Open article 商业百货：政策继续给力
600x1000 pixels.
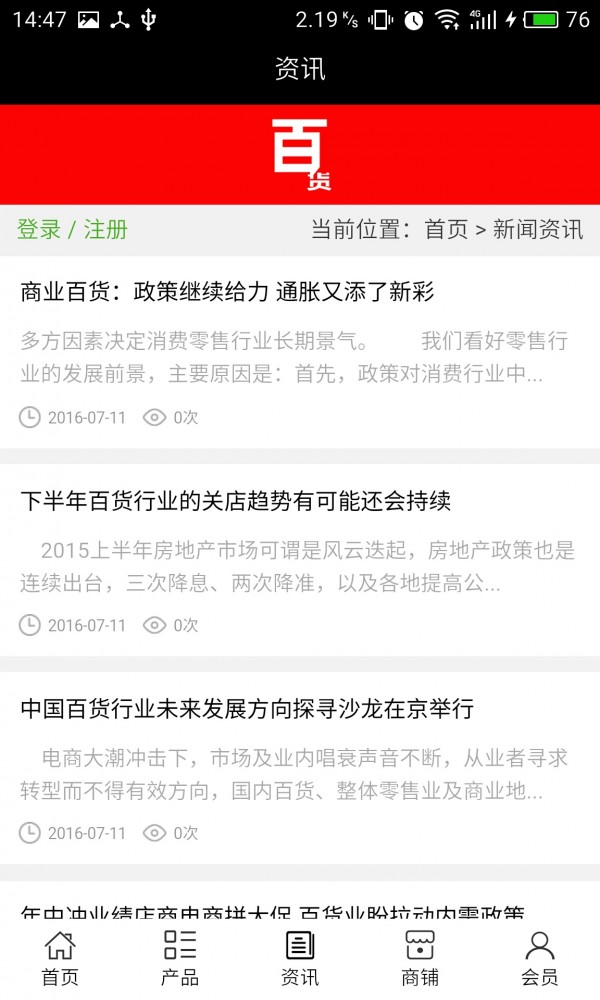pos(228,292)
